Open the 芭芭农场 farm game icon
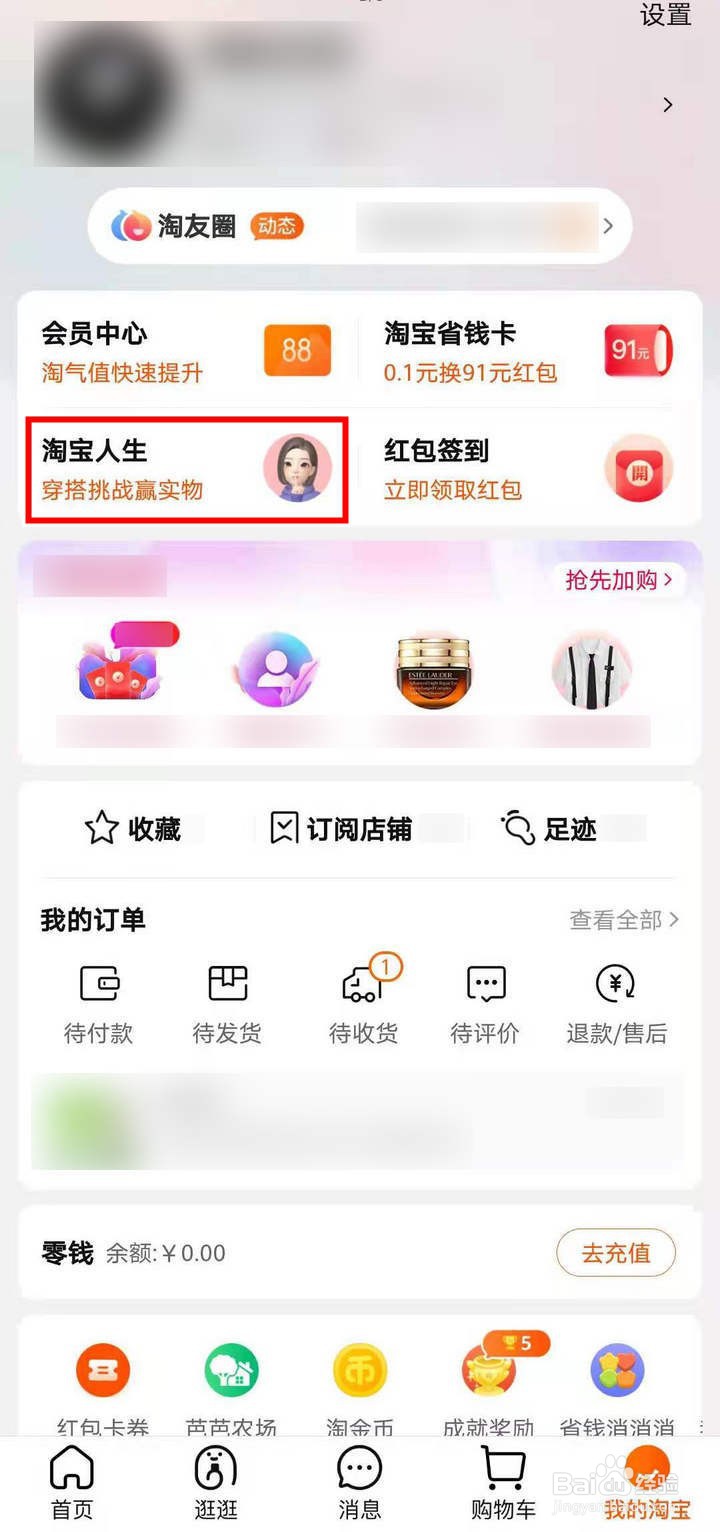The height and width of the screenshot is (1532, 720). (x=233, y=1382)
